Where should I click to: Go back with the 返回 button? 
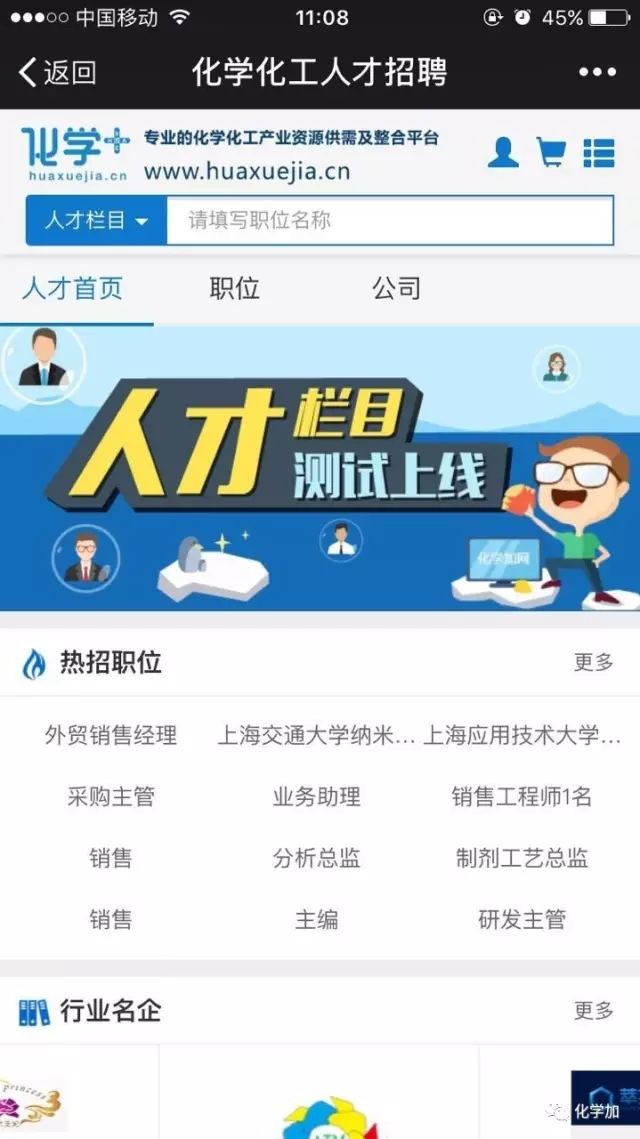tap(57, 72)
